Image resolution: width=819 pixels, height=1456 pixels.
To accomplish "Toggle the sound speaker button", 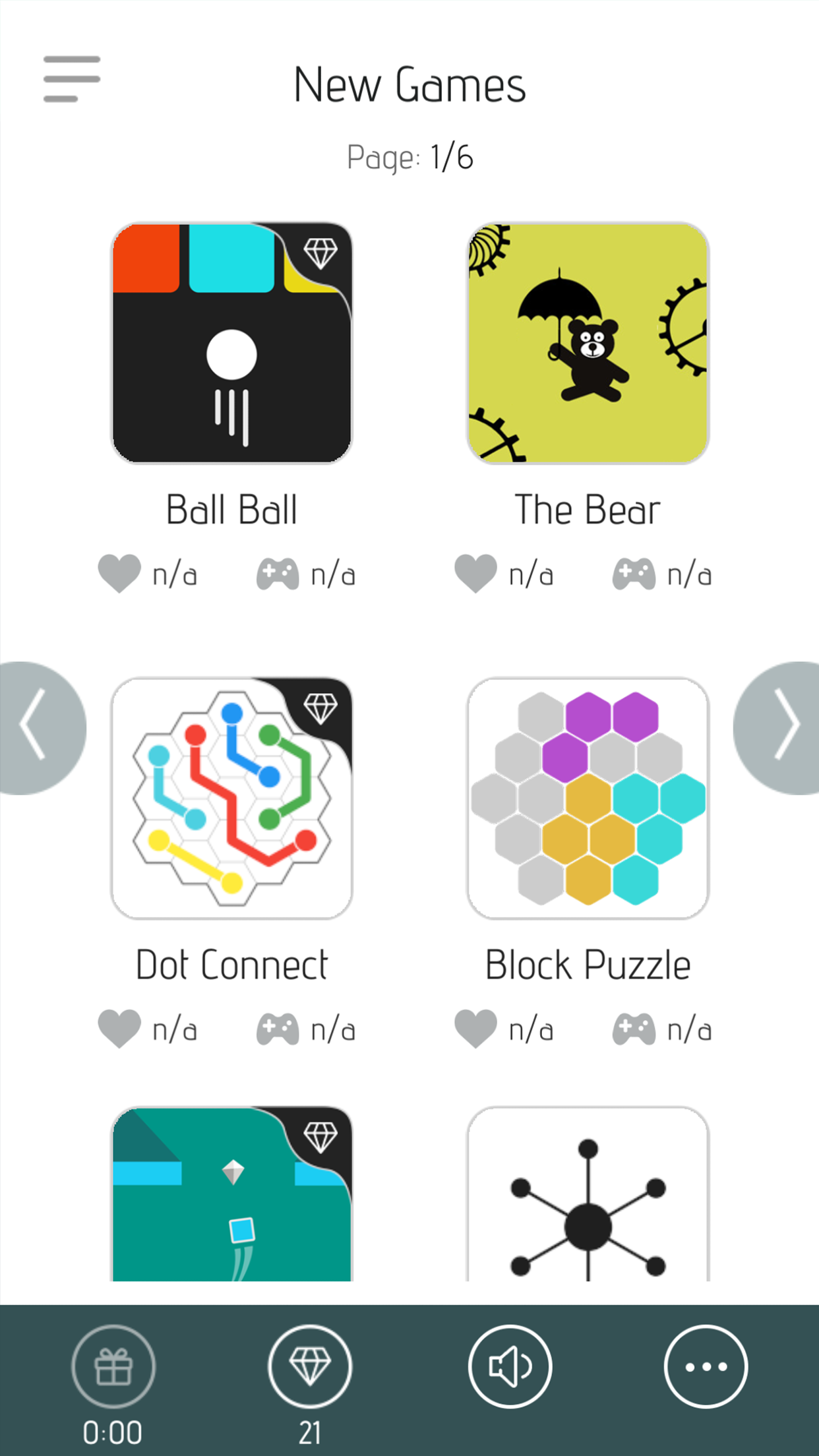I will click(x=510, y=1366).
